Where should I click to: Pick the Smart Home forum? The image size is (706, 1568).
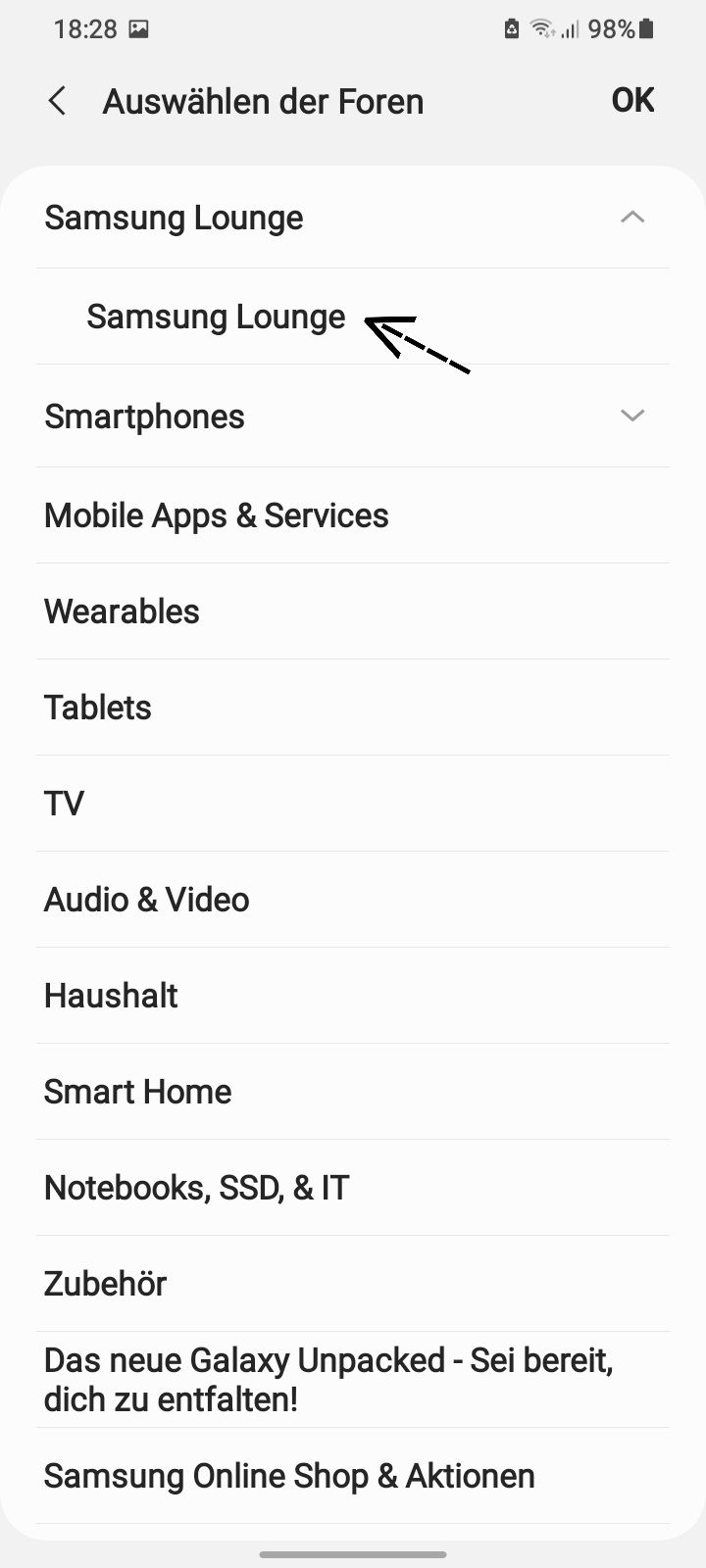click(x=138, y=1092)
